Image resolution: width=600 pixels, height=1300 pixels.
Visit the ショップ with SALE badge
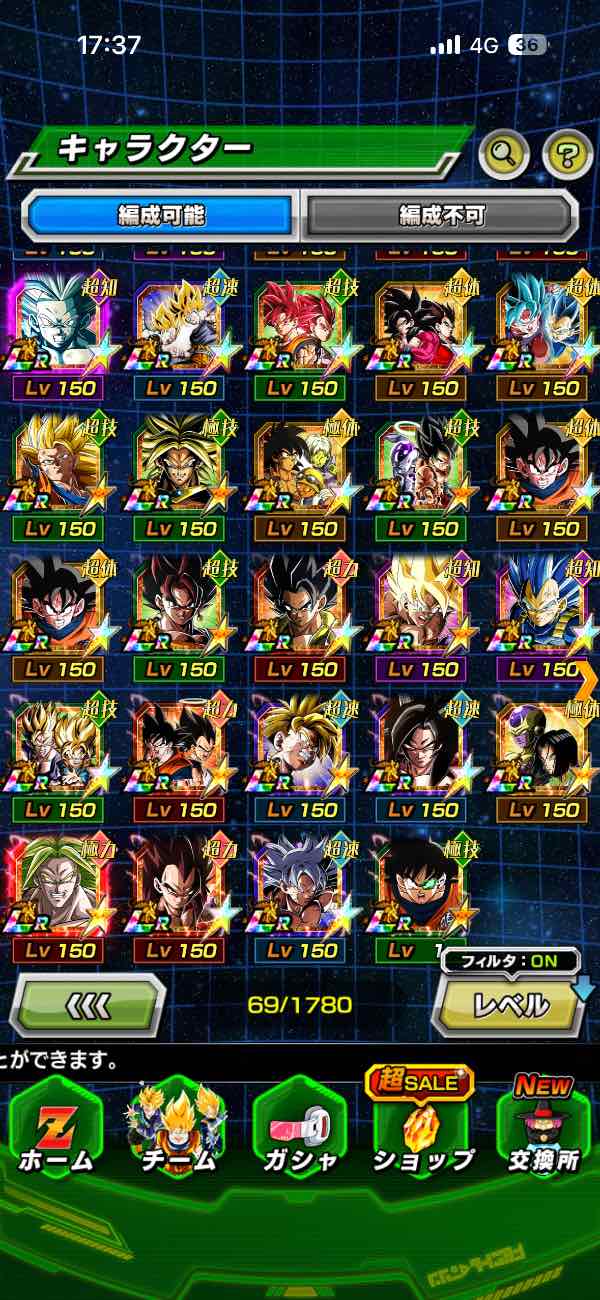coord(422,1128)
